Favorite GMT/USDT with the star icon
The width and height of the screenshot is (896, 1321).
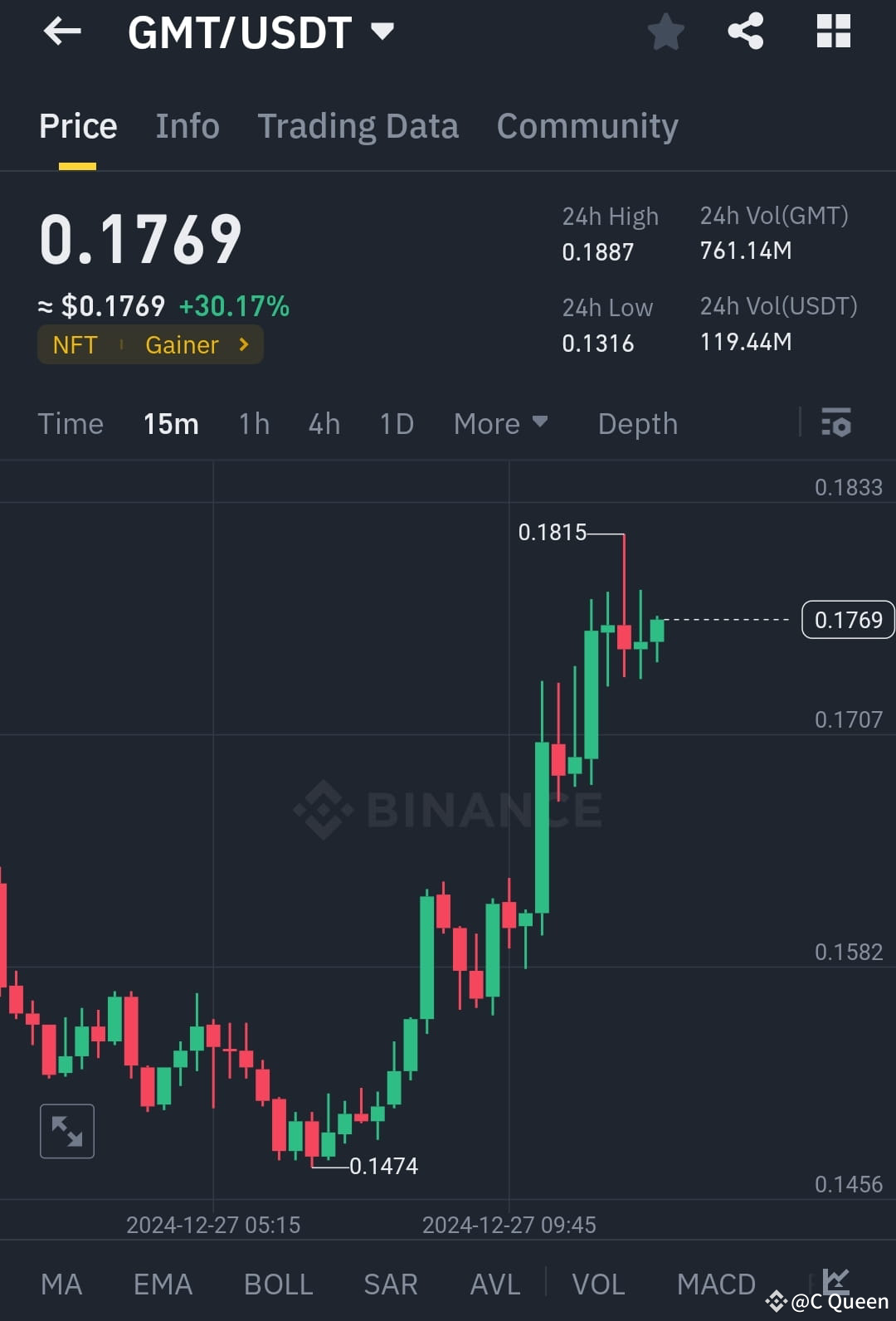(x=665, y=32)
